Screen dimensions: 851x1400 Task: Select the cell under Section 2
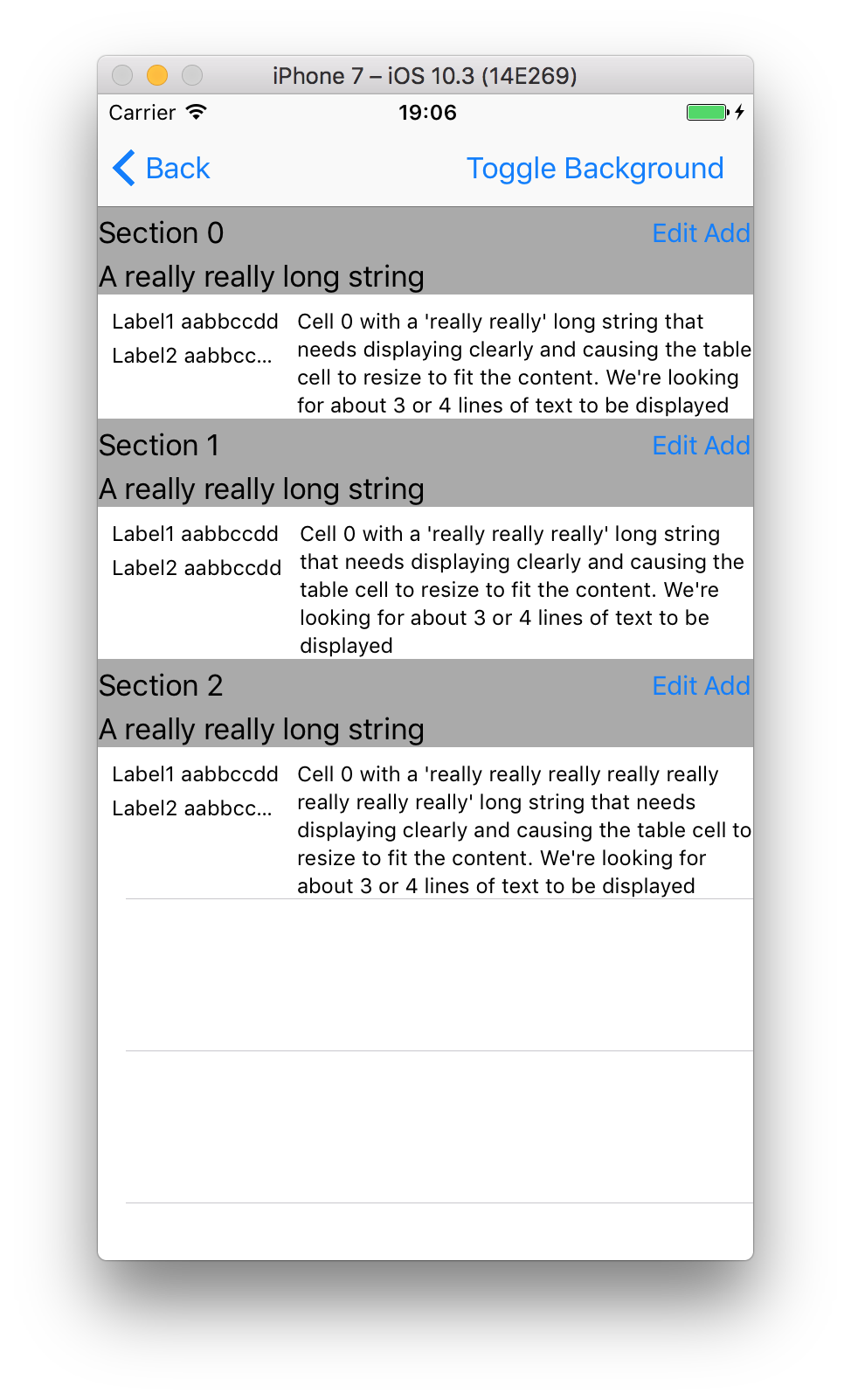pyautogui.click(x=425, y=823)
